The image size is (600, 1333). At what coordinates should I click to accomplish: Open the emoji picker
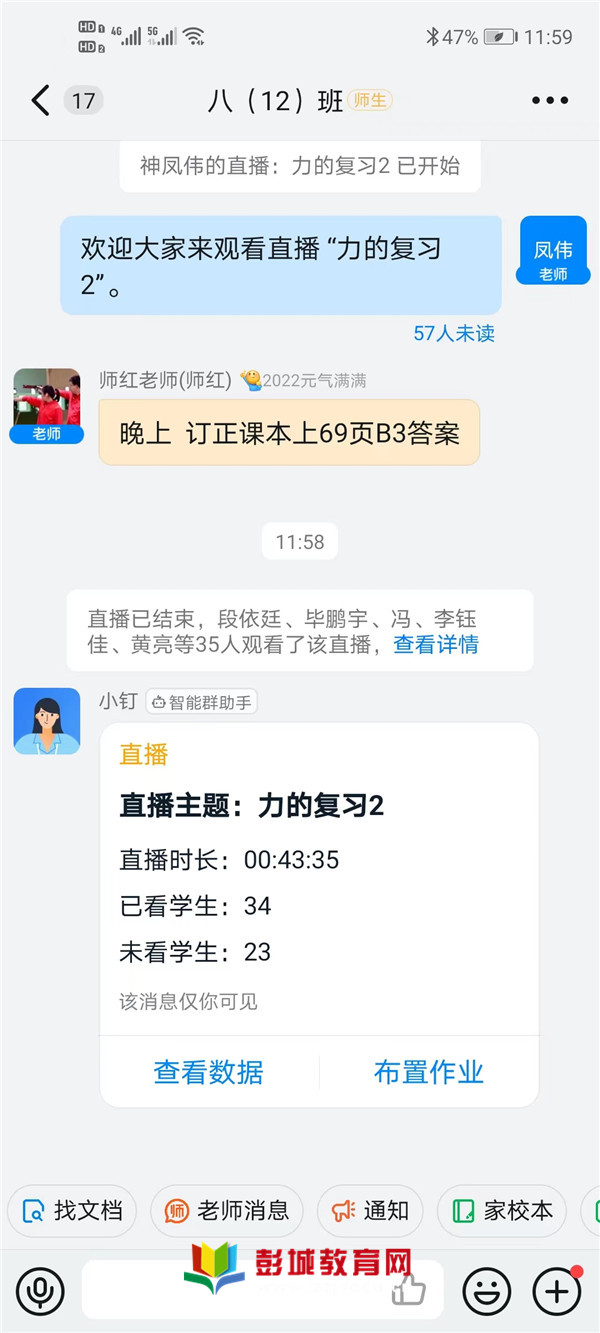pos(487,1291)
